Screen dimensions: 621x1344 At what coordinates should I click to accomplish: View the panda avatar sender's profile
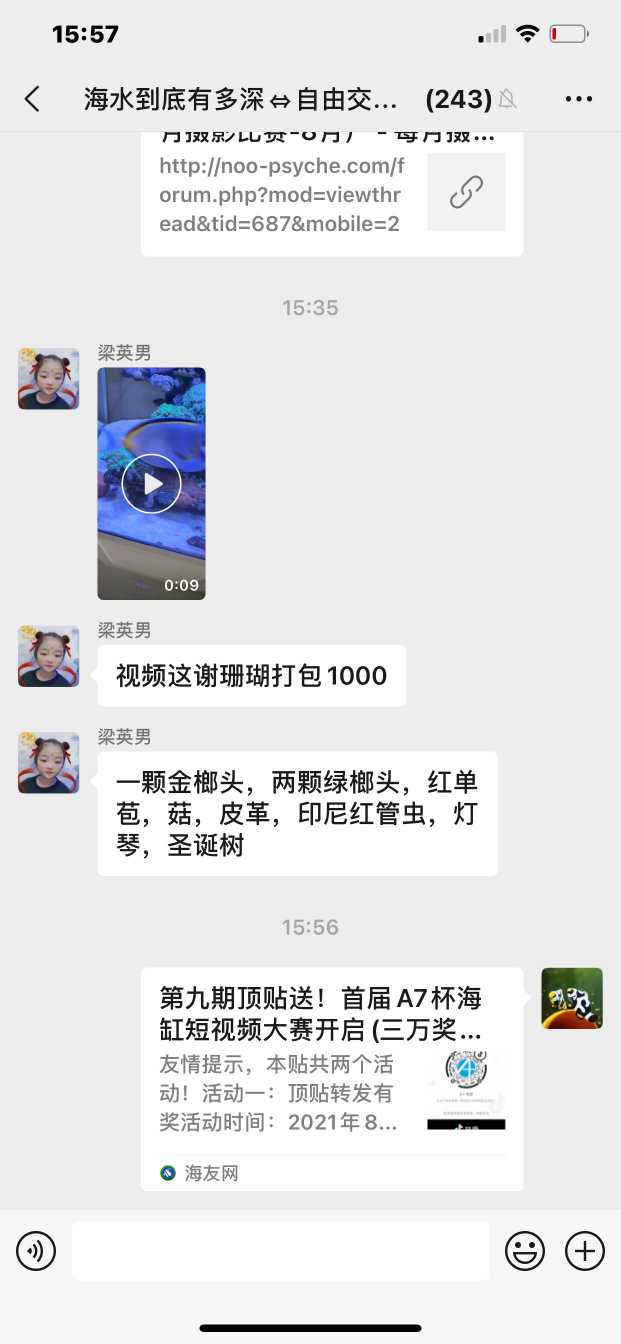pyautogui.click(x=572, y=998)
